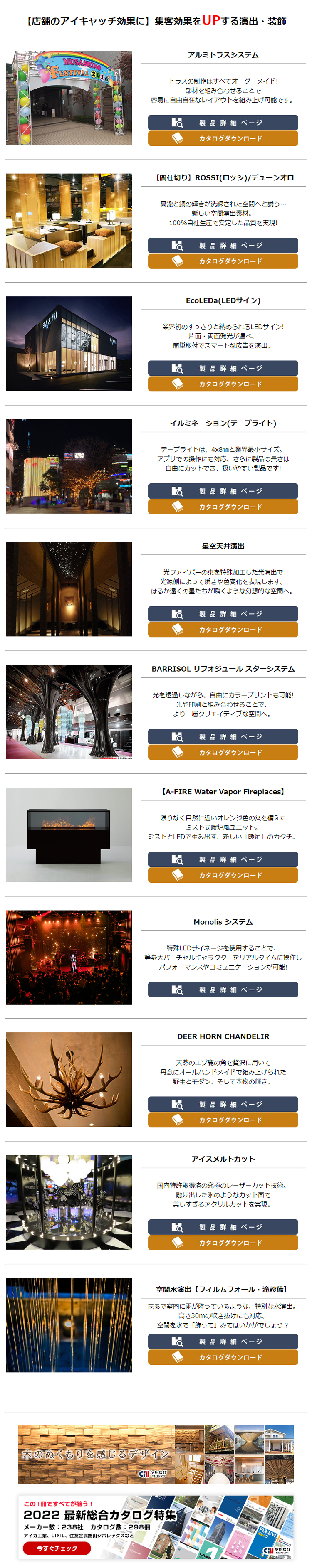View アイスメルトカット product detail page

pos(223,1227)
